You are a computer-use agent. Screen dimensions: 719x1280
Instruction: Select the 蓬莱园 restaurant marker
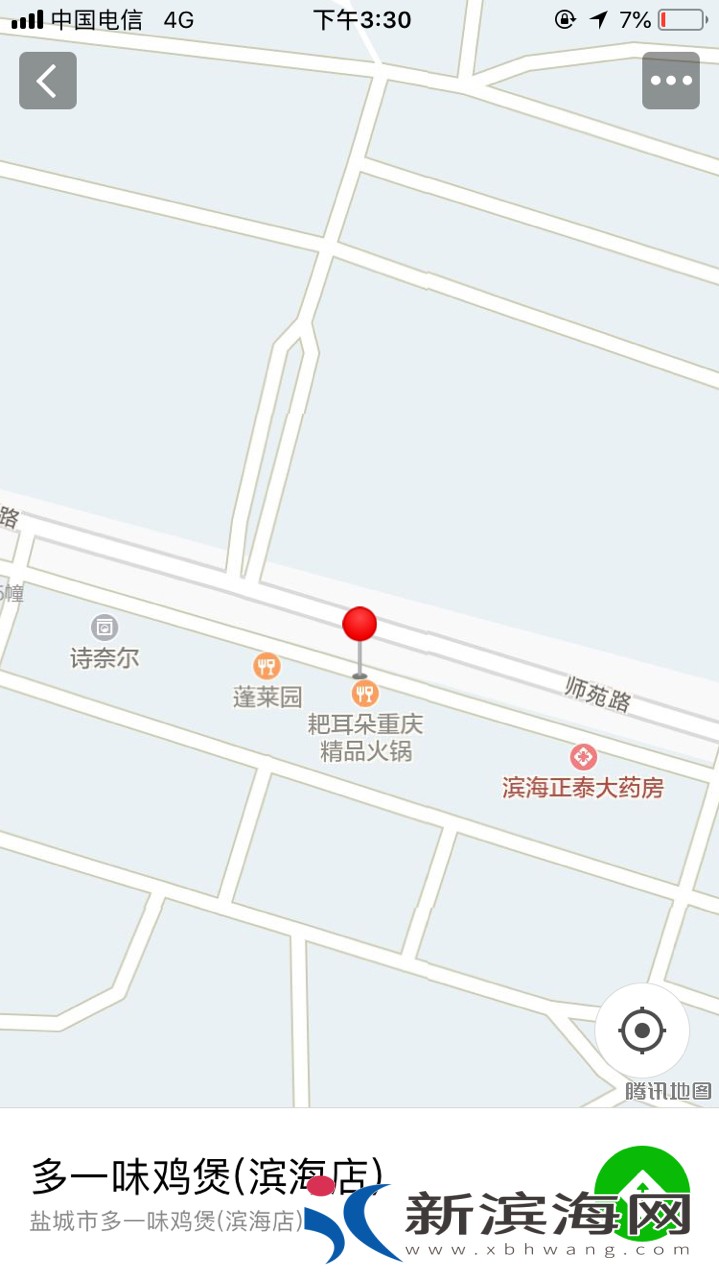(266, 666)
